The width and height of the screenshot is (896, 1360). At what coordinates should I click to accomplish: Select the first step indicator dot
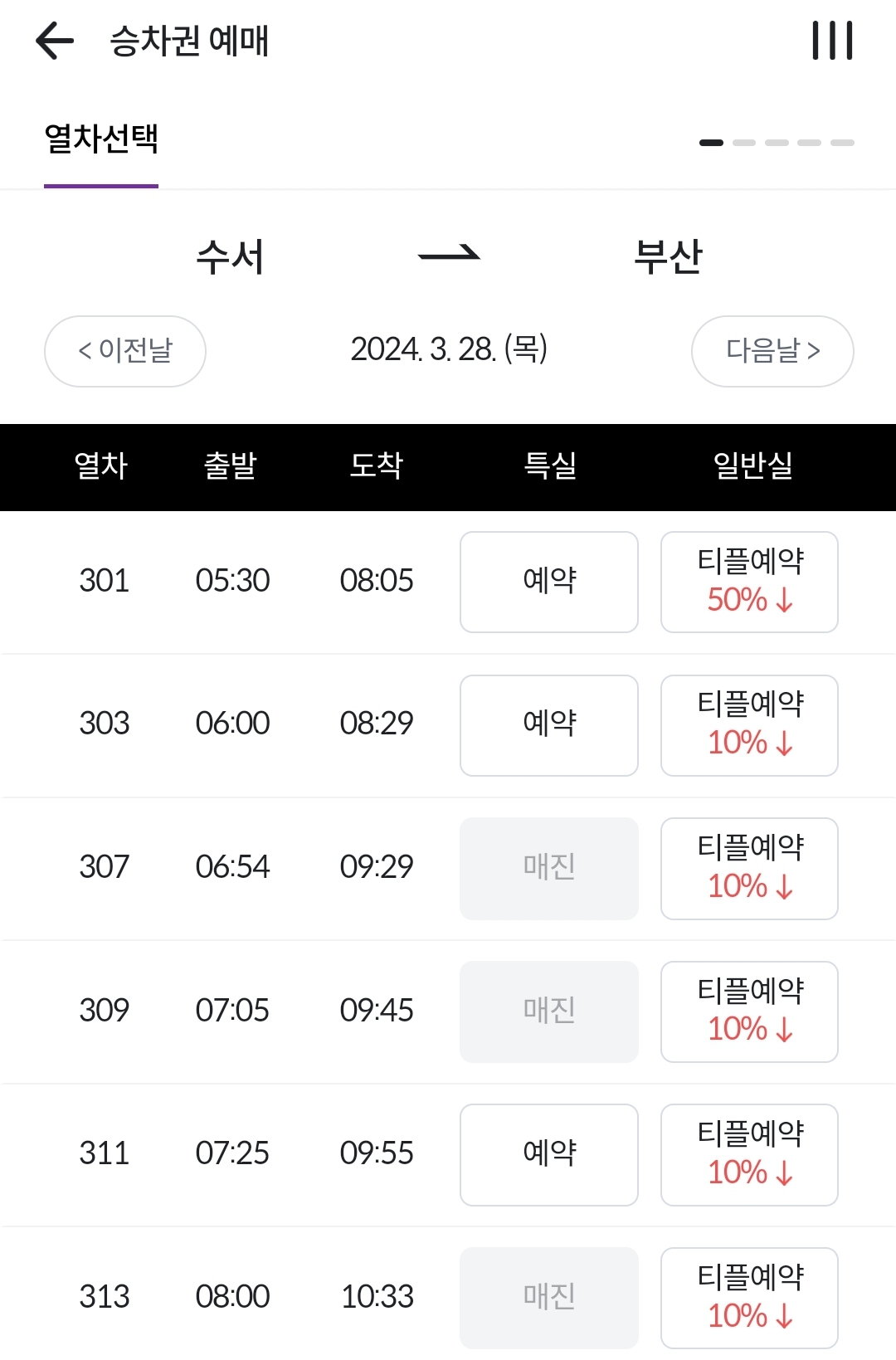click(x=712, y=142)
